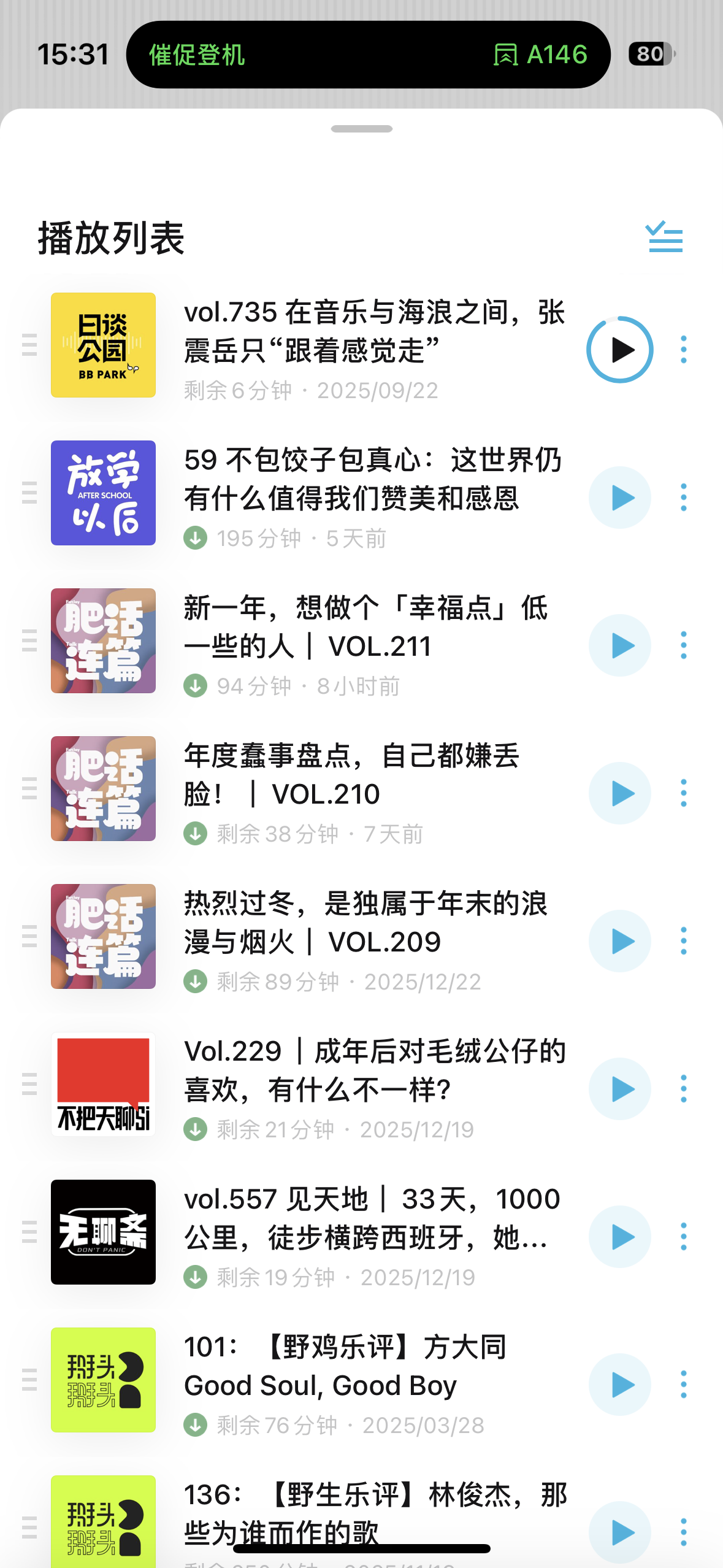Open more options for VOL.209 episode
This screenshot has height=1568, width=723.
click(x=683, y=941)
